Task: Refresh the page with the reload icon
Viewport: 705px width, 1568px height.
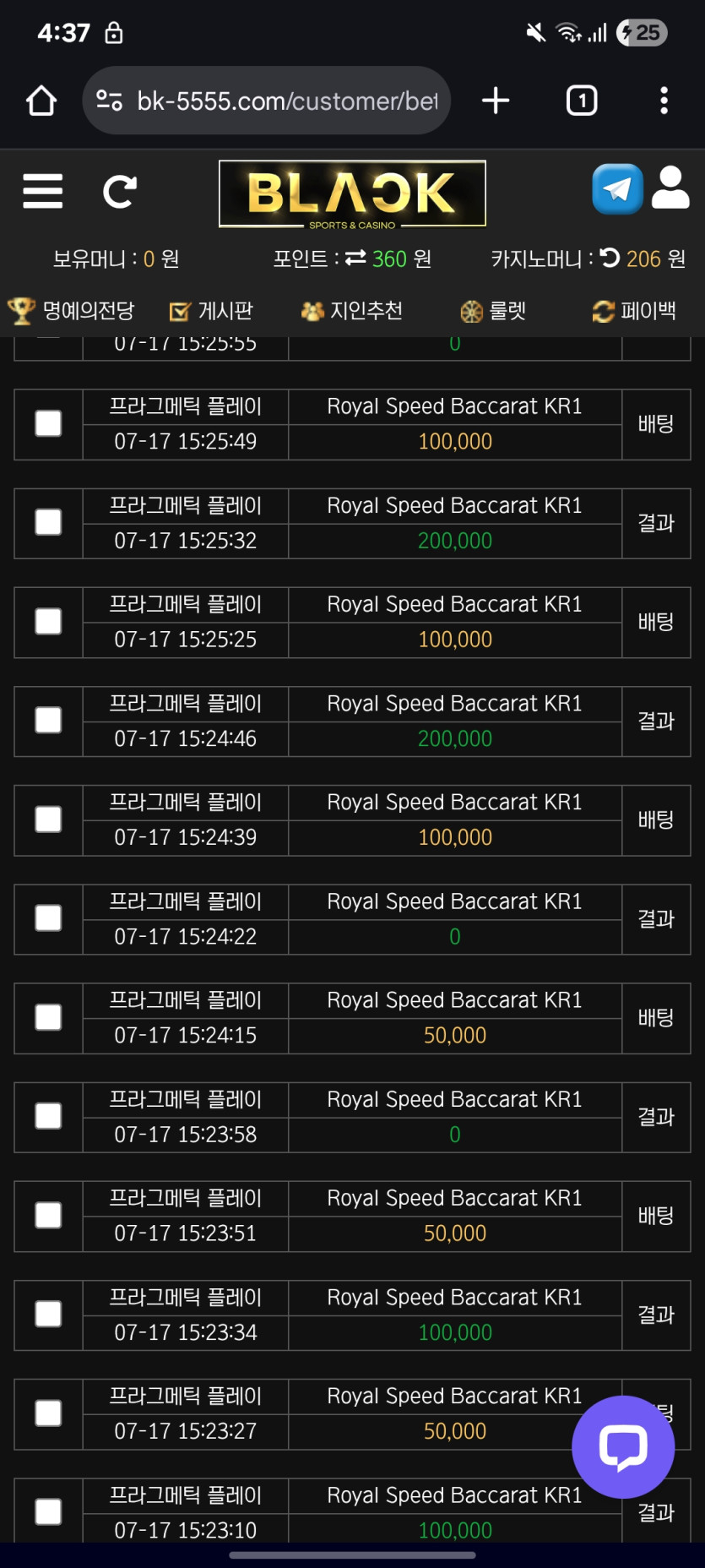Action: point(120,192)
